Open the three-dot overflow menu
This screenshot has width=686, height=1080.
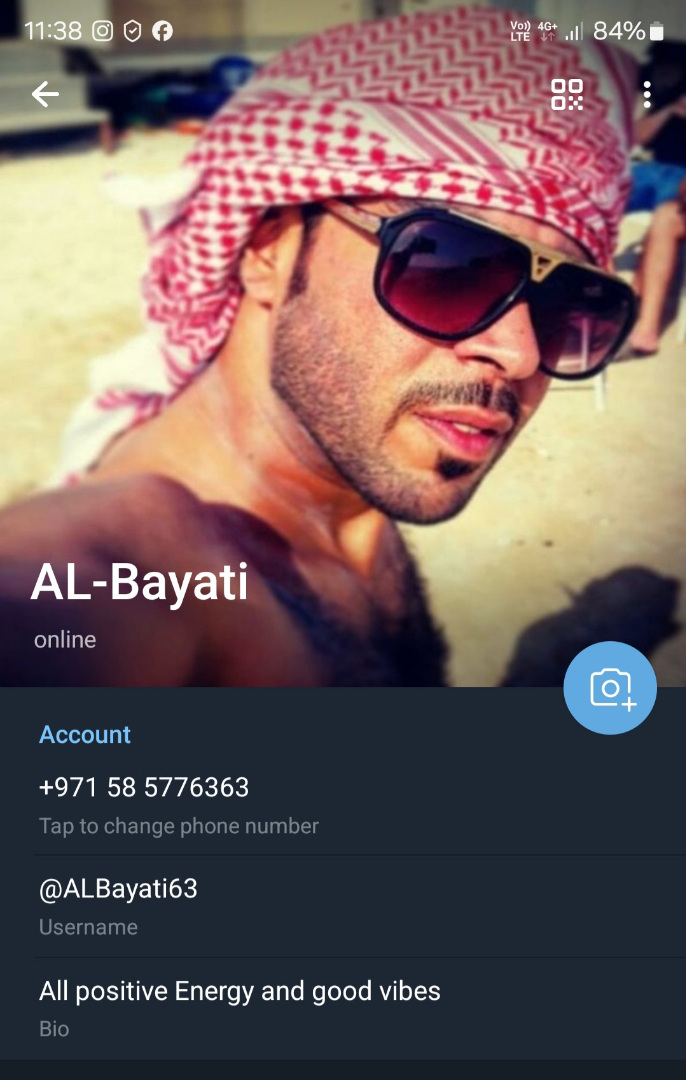tap(647, 95)
